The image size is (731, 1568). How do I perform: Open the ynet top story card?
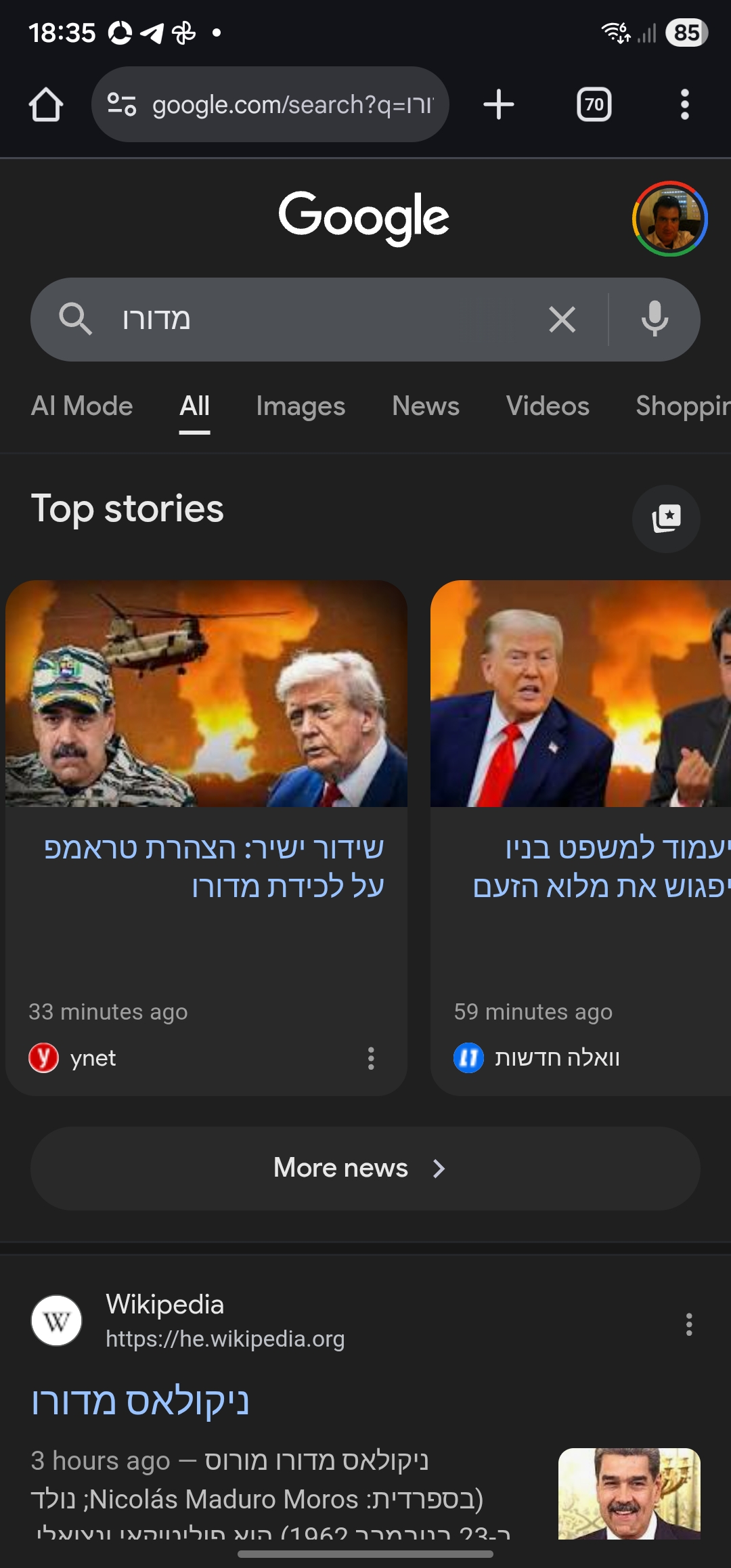[214, 867]
